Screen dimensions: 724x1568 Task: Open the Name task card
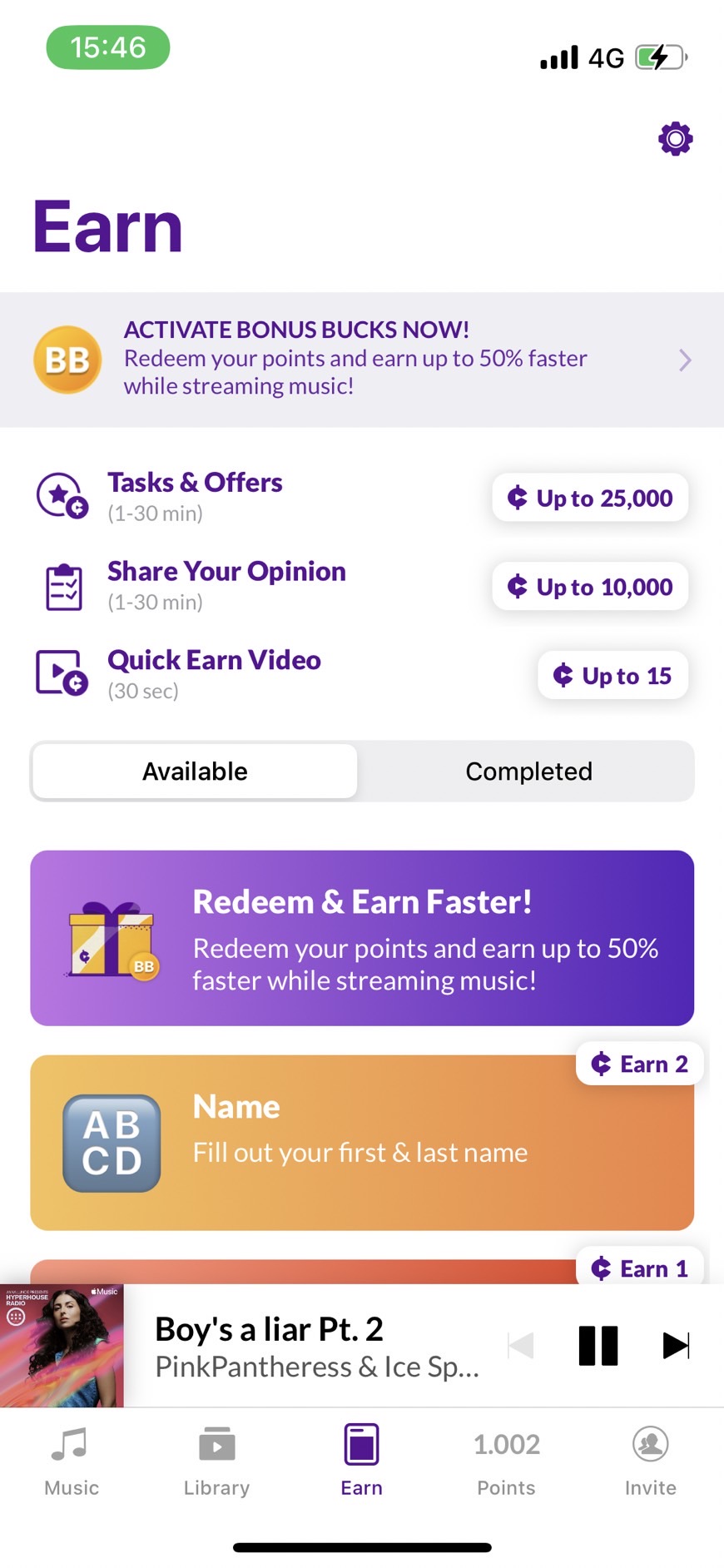(361, 1143)
